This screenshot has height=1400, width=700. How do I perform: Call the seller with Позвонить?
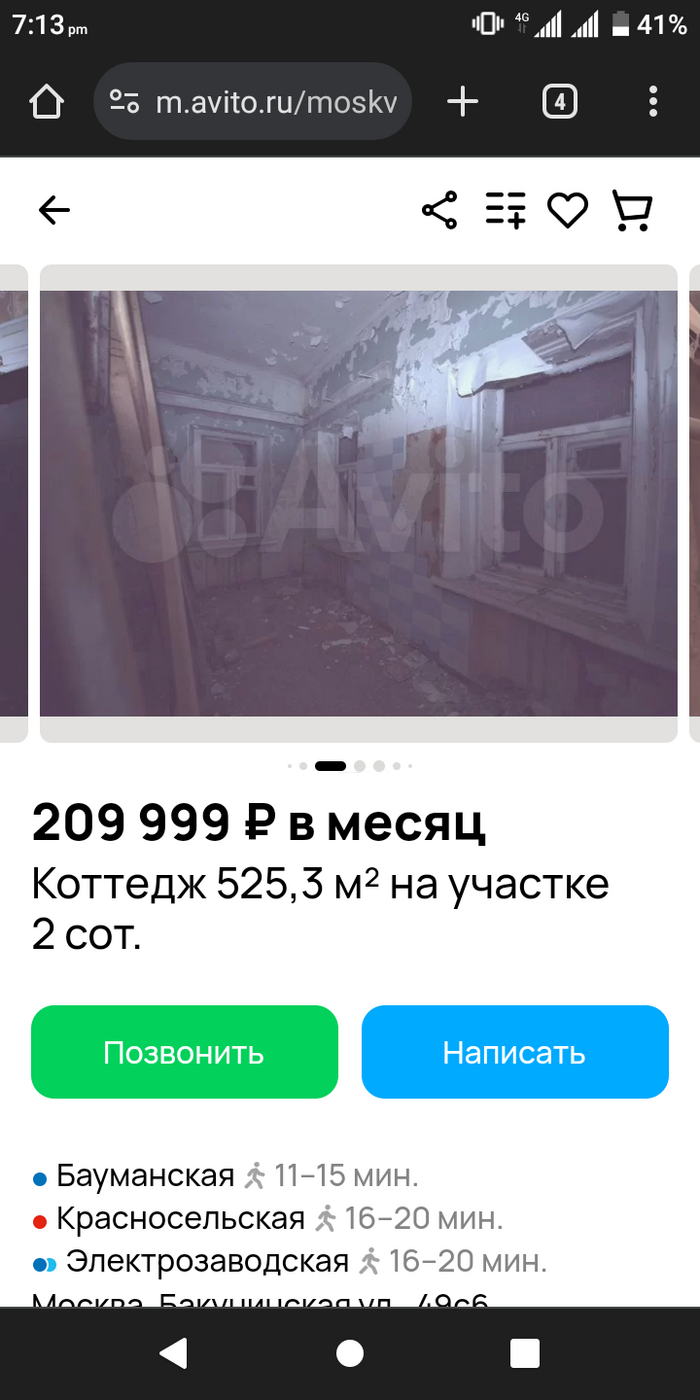184,1052
